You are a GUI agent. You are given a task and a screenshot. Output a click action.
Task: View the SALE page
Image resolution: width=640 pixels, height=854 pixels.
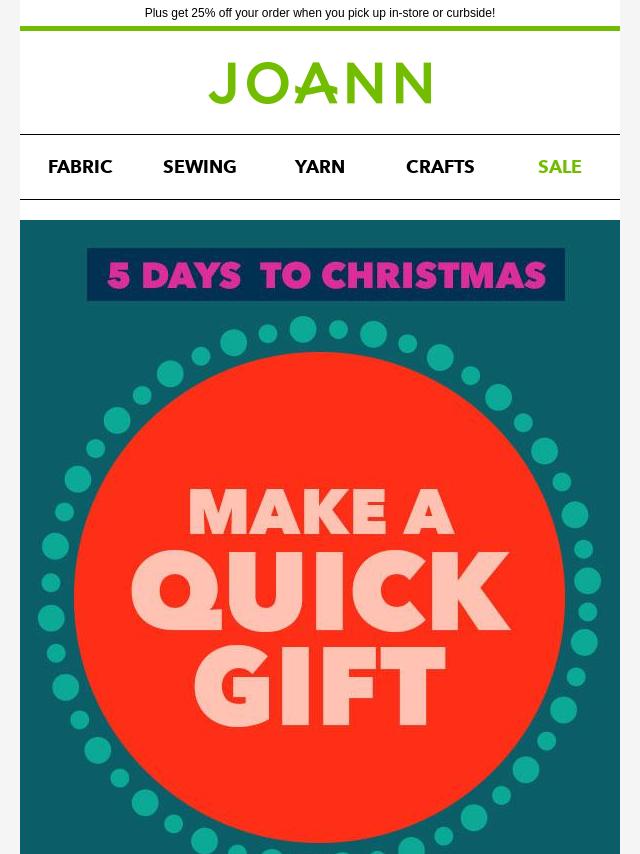click(x=559, y=167)
